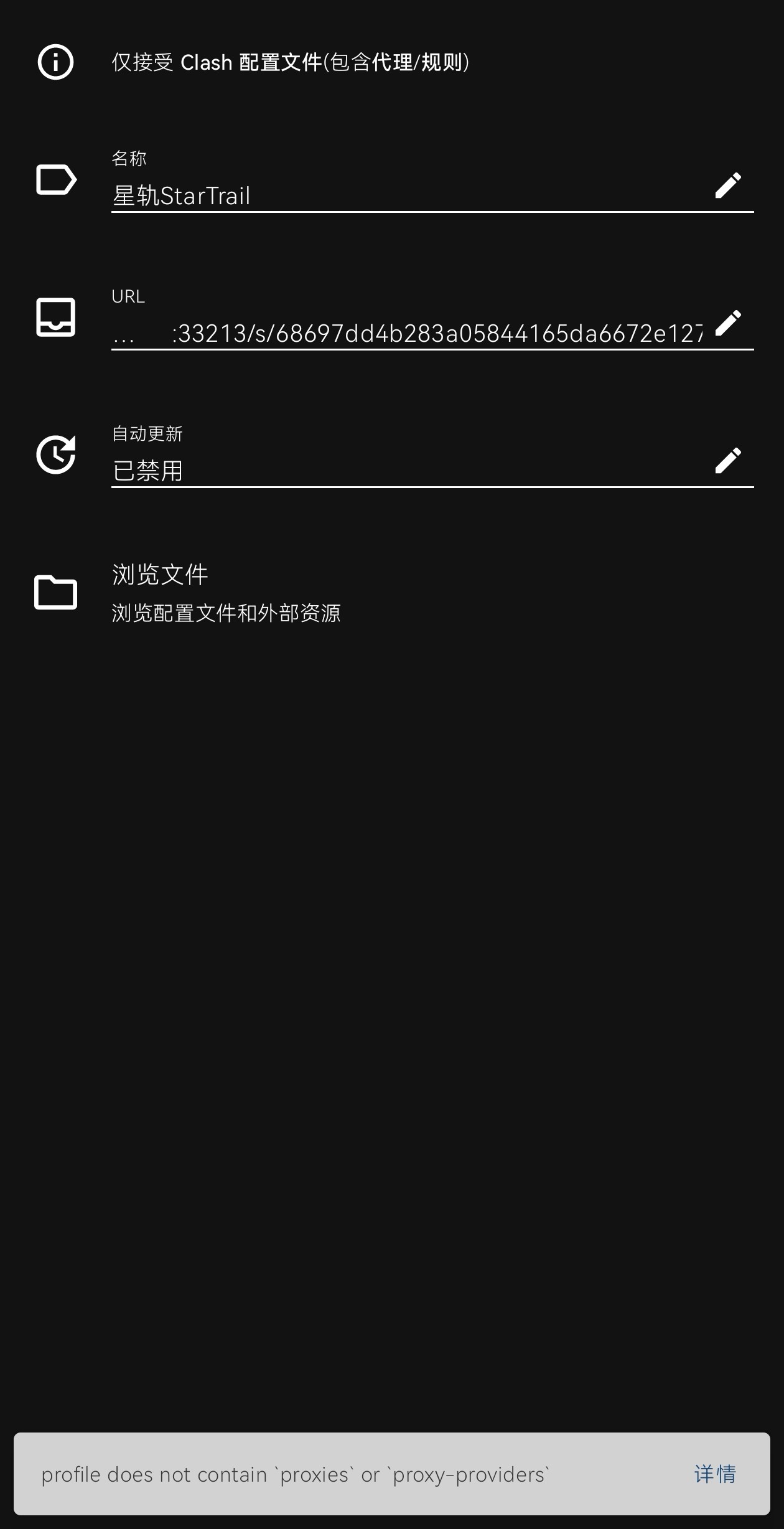Edit the URL field
This screenshot has height=1529, width=784.
pos(727,323)
